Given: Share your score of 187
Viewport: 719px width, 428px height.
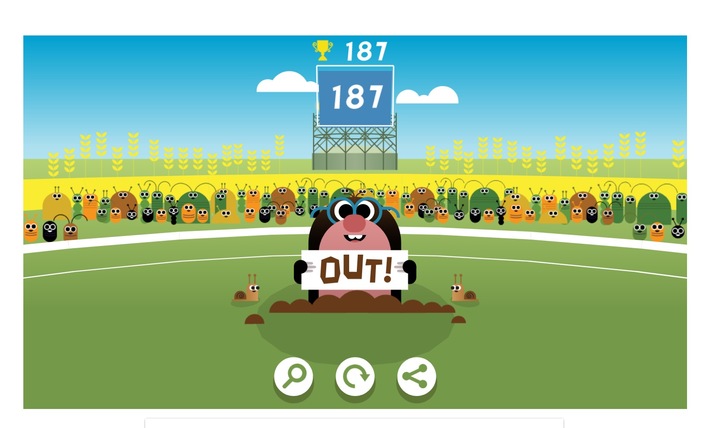Looking at the screenshot, I should pos(417,377).
